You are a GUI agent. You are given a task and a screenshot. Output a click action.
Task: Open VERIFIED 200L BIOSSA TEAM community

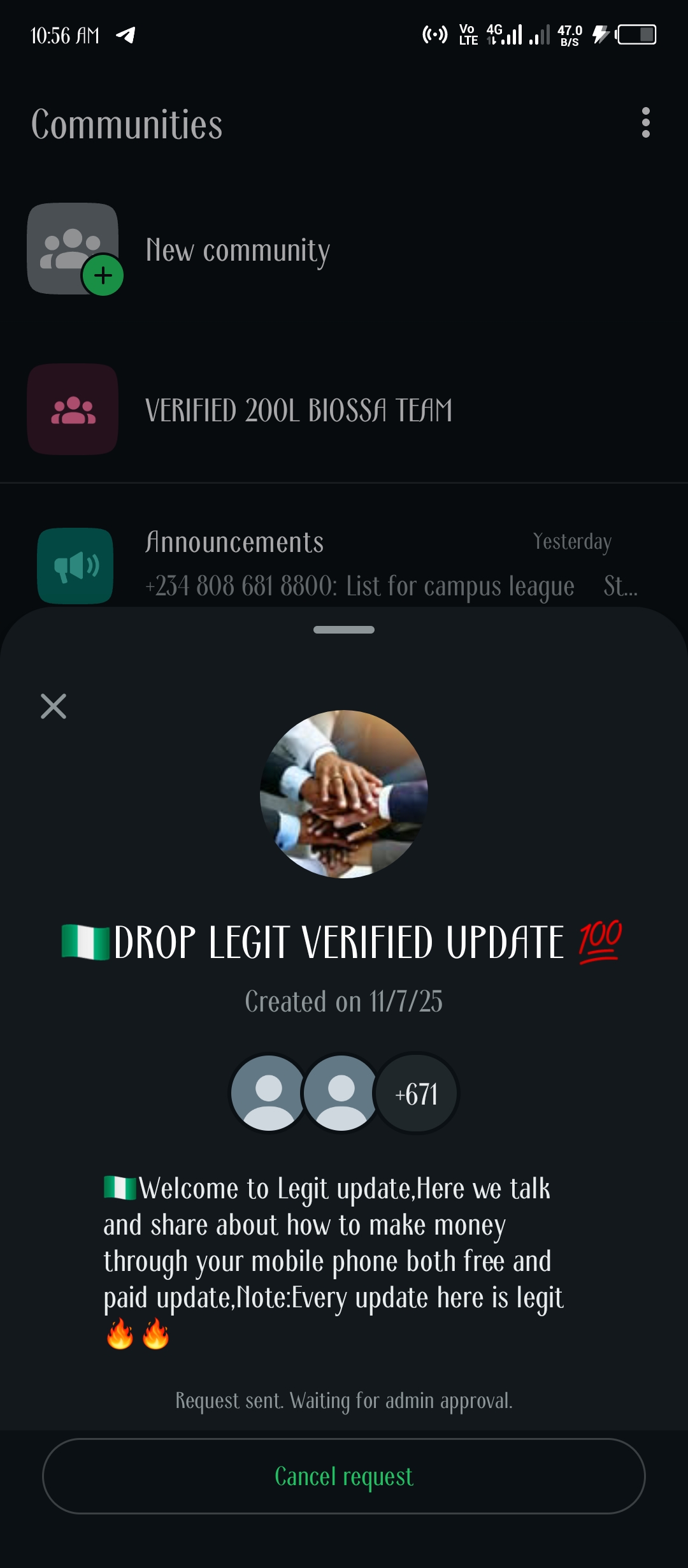pyautogui.click(x=298, y=410)
